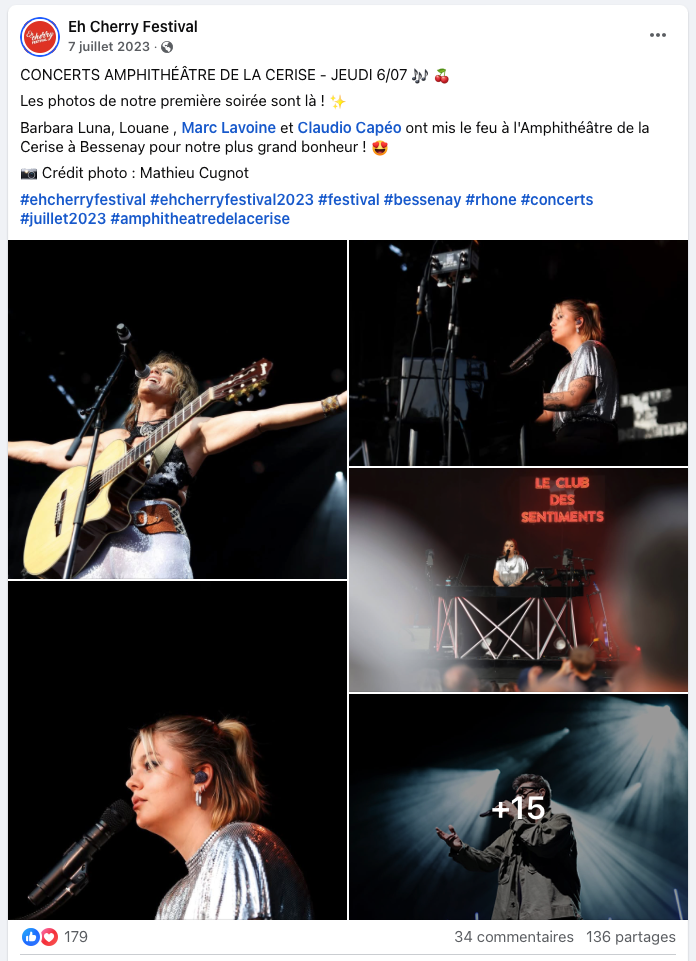Open the Le Club des Sentiments stage photo

[518, 580]
